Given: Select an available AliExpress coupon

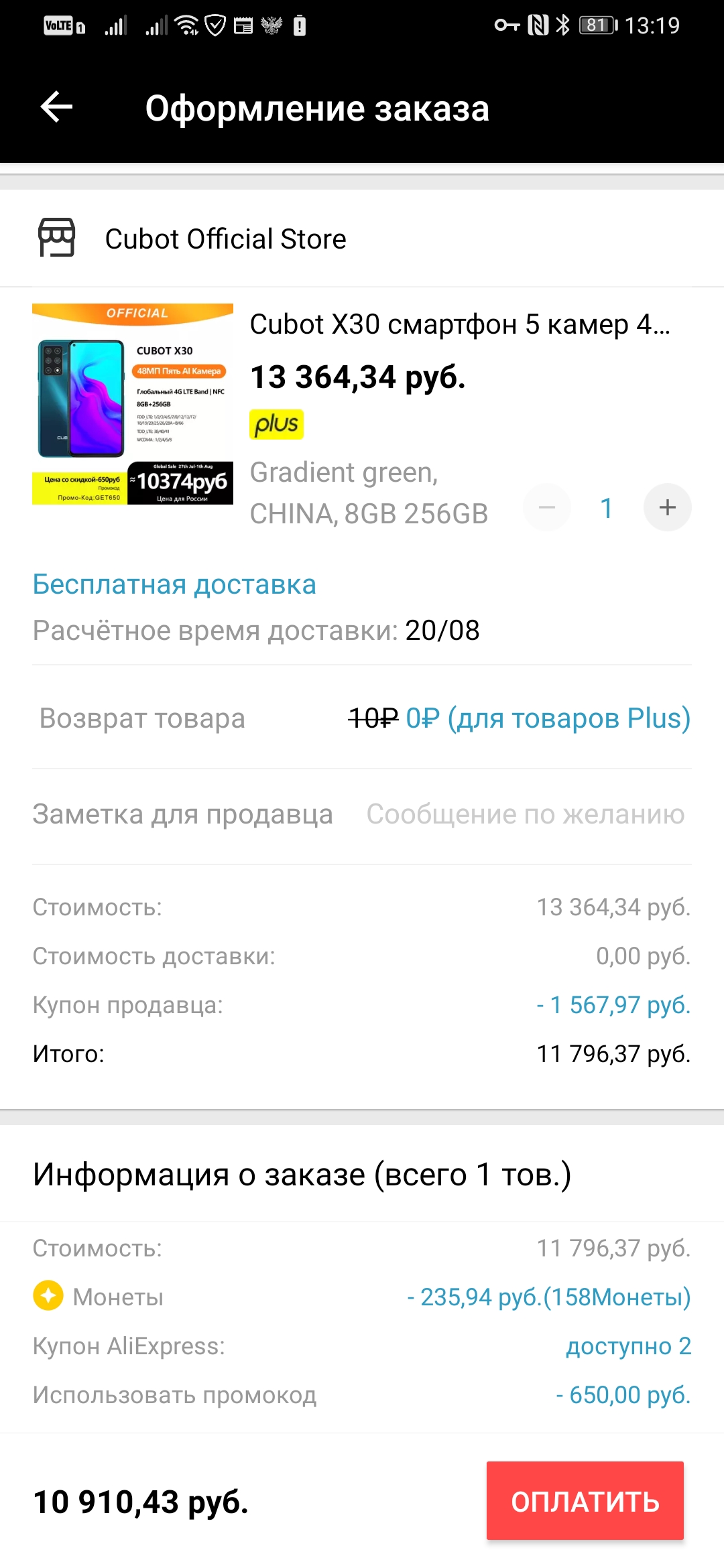Looking at the screenshot, I should 628,1346.
